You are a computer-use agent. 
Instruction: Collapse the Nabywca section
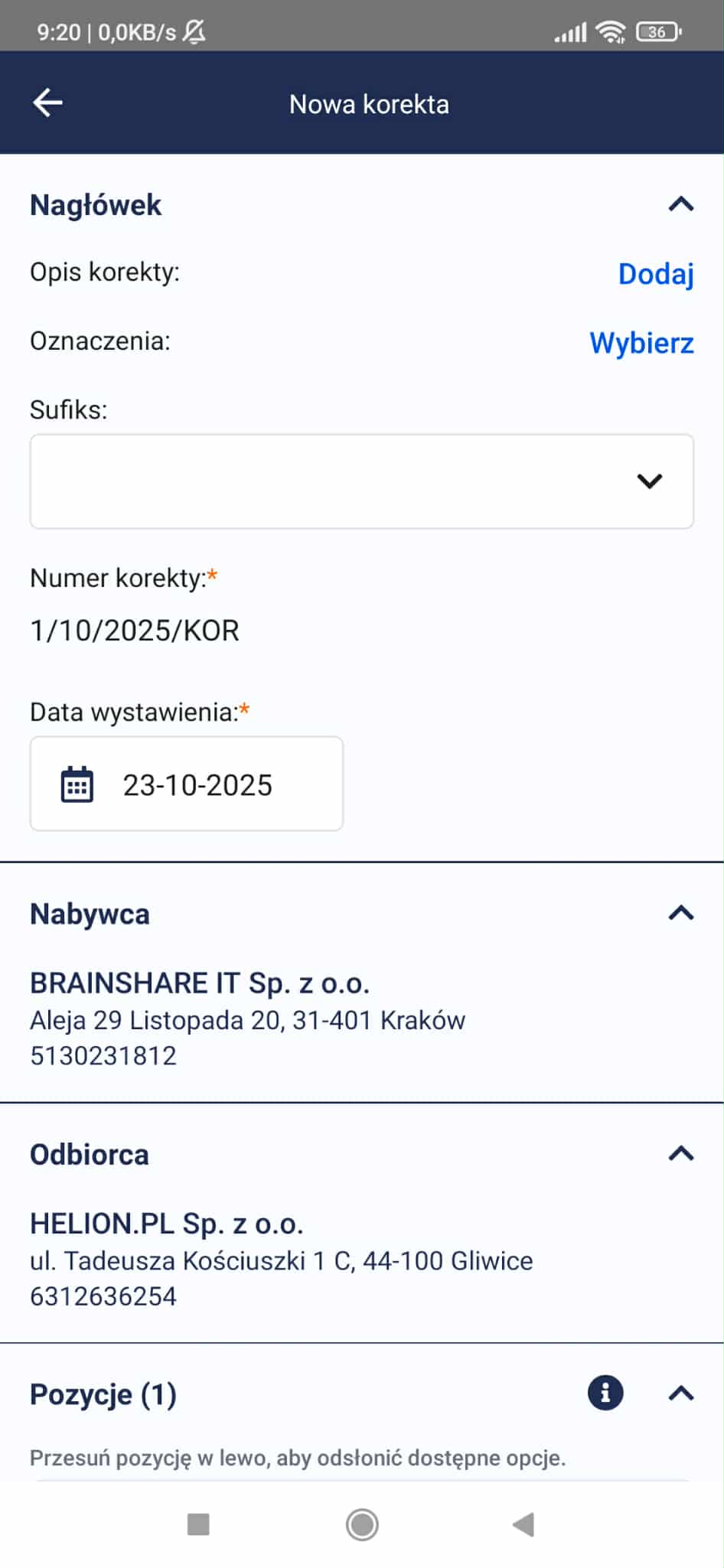(680, 913)
